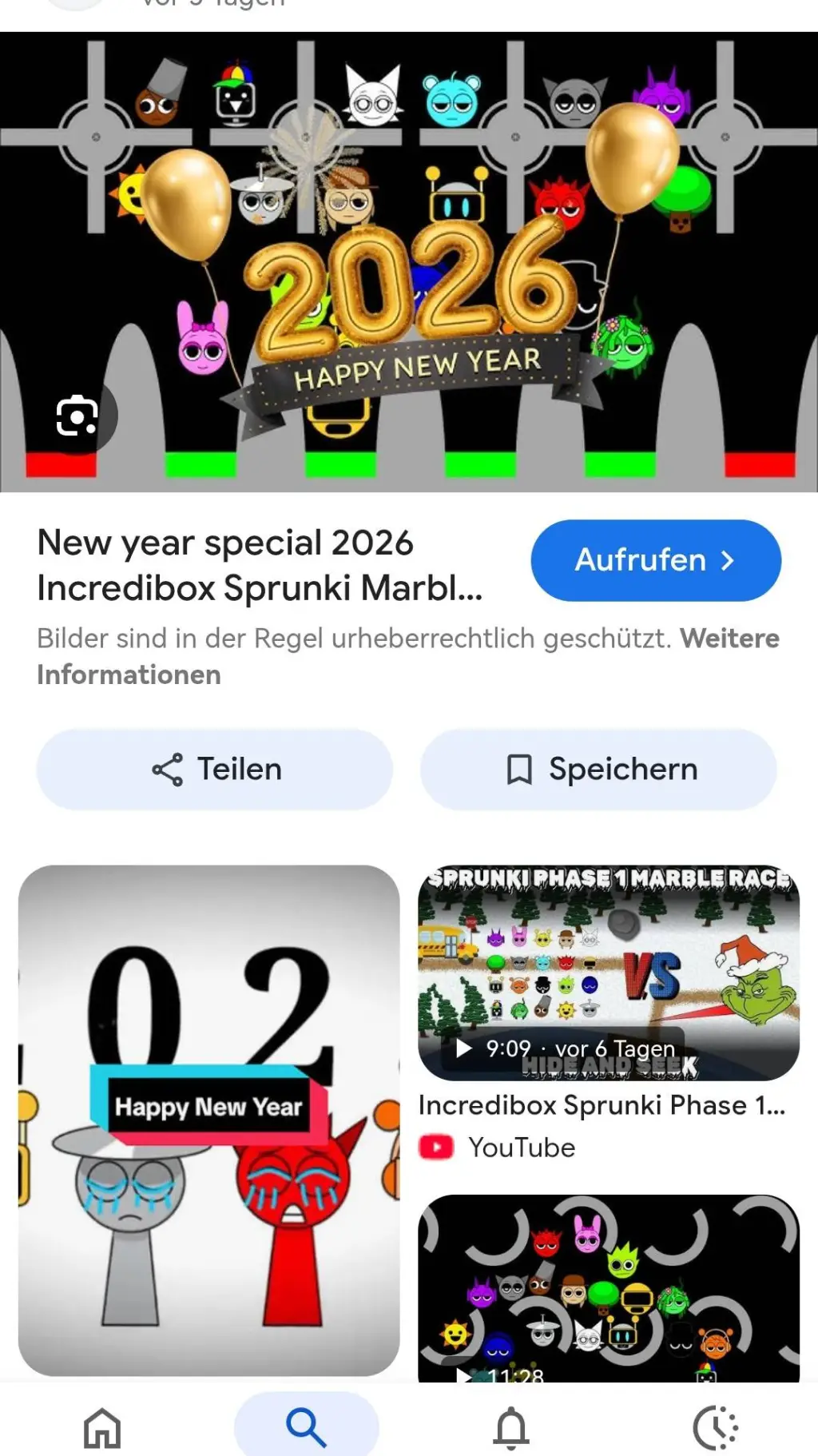Share the image using the Teilen button

pos(213,768)
